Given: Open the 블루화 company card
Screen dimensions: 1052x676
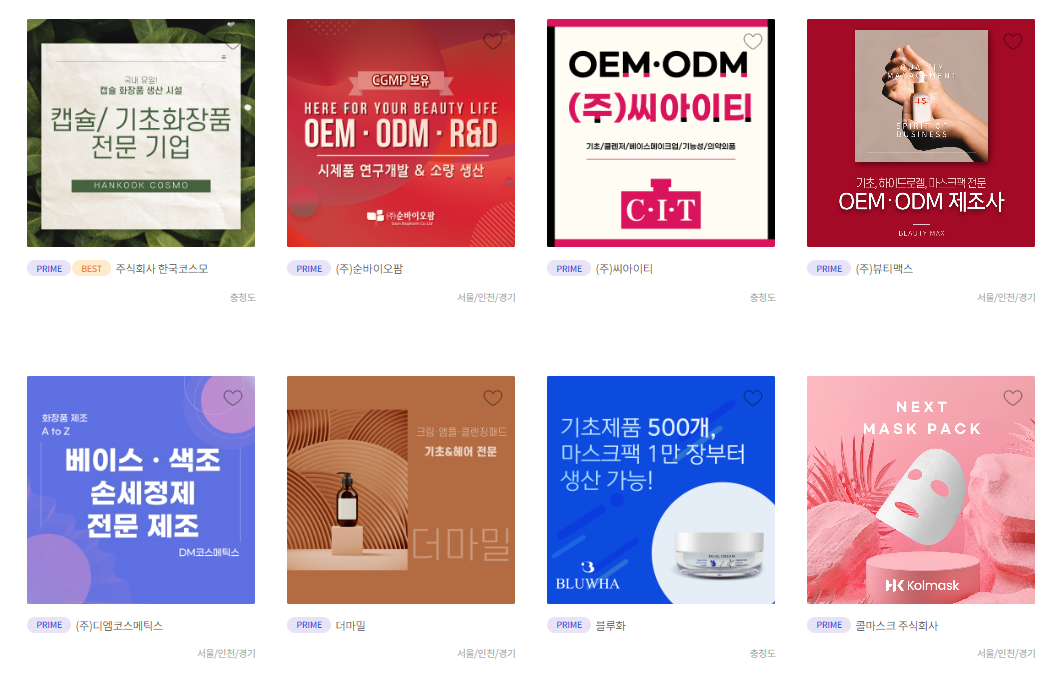Looking at the screenshot, I should [660, 490].
